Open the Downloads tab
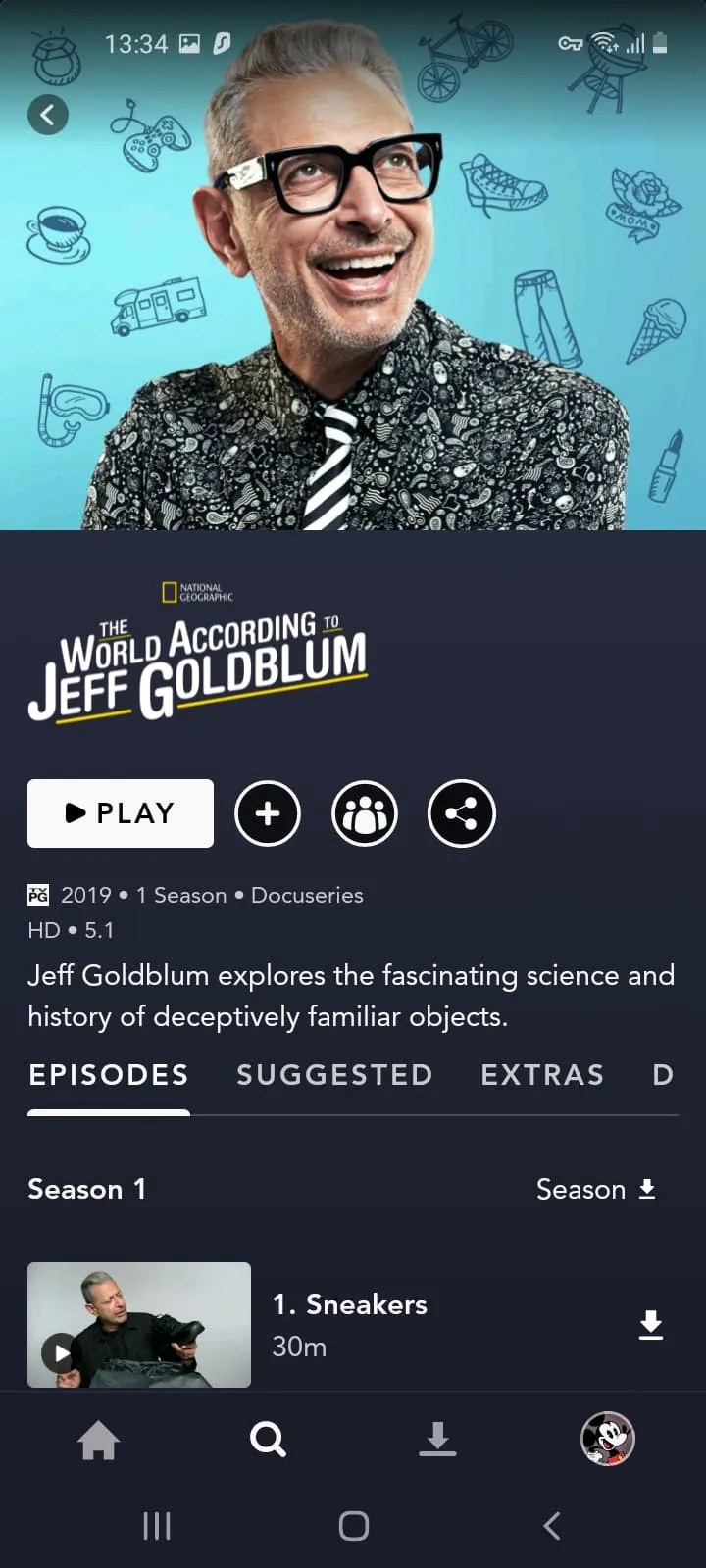This screenshot has width=706, height=1568. pos(437,1440)
